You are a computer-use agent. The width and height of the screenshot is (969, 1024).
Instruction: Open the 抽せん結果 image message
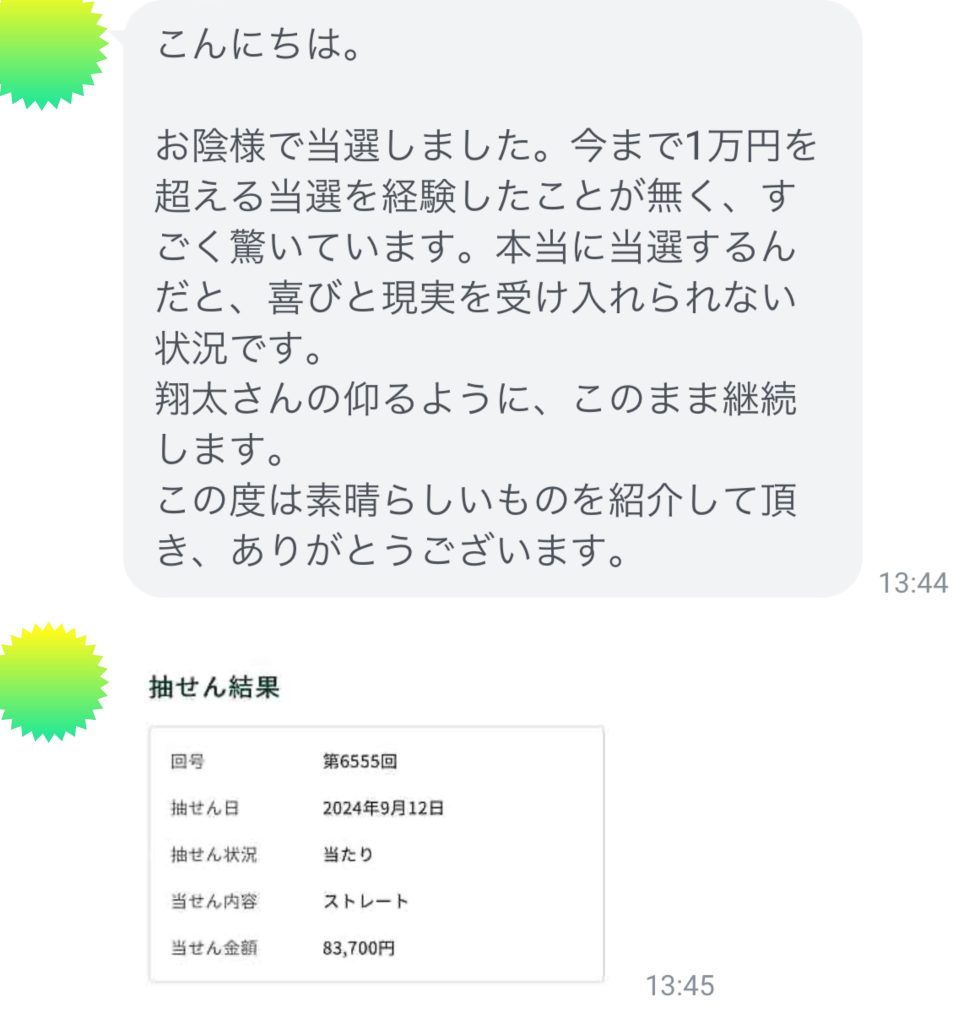376,832
